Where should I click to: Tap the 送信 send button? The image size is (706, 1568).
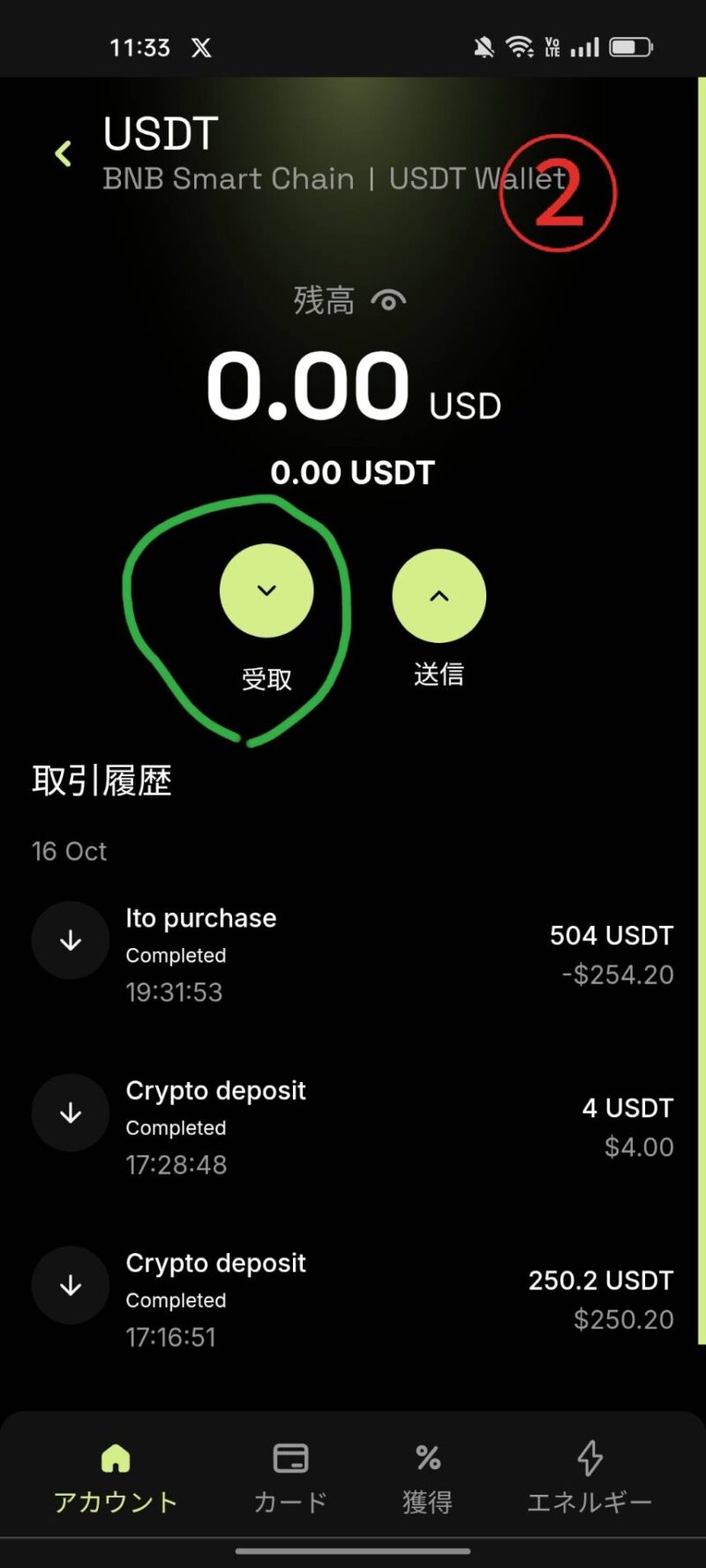click(x=439, y=596)
